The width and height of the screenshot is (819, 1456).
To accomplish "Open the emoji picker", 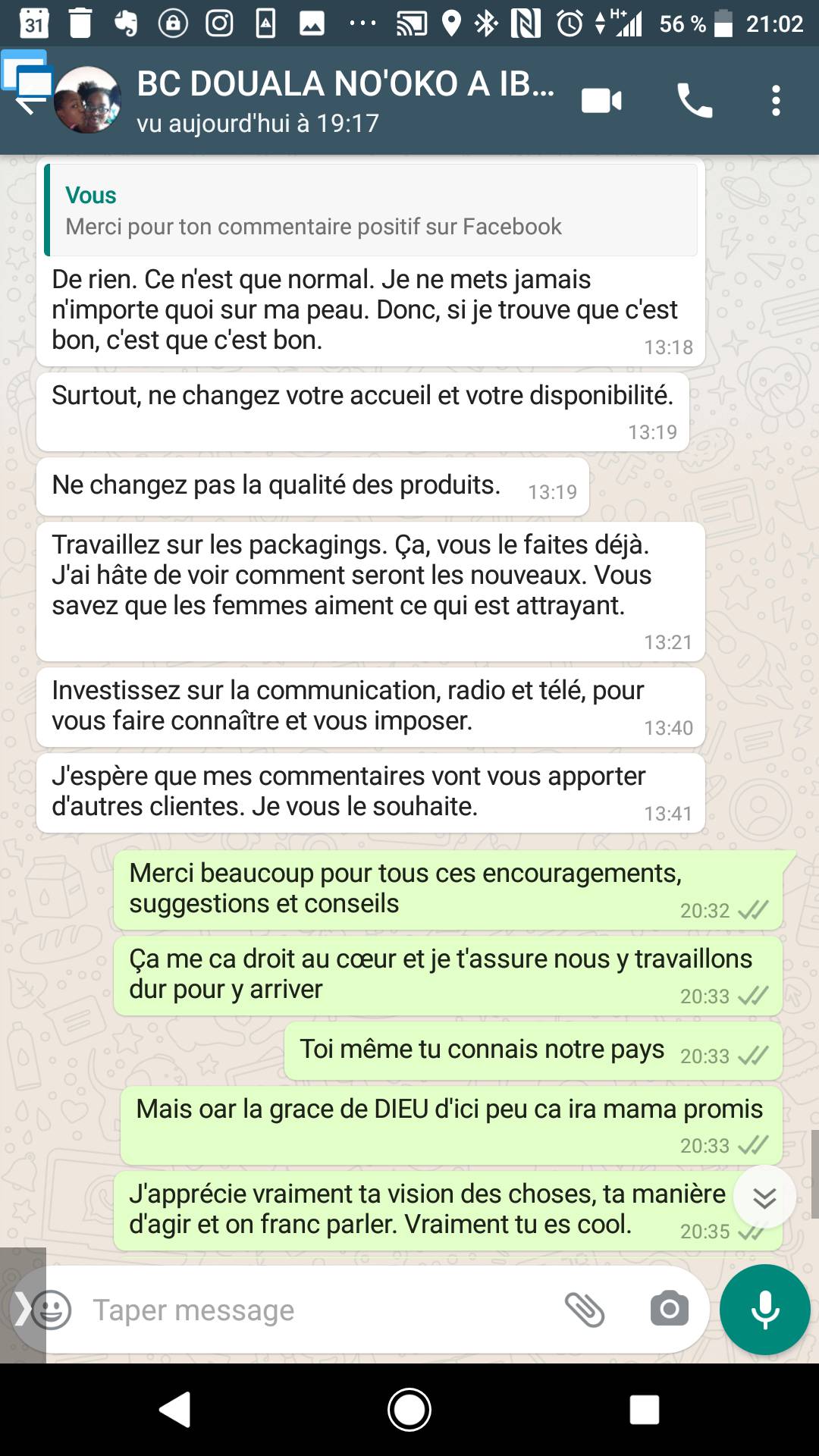I will [x=51, y=1310].
